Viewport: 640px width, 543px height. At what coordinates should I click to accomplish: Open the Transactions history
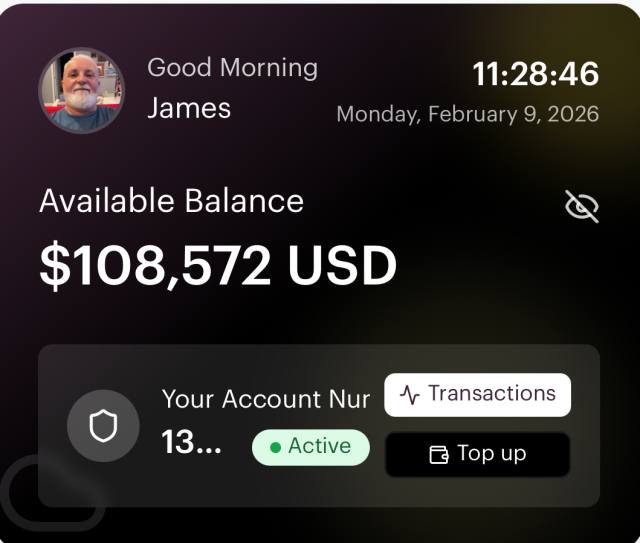(478, 394)
